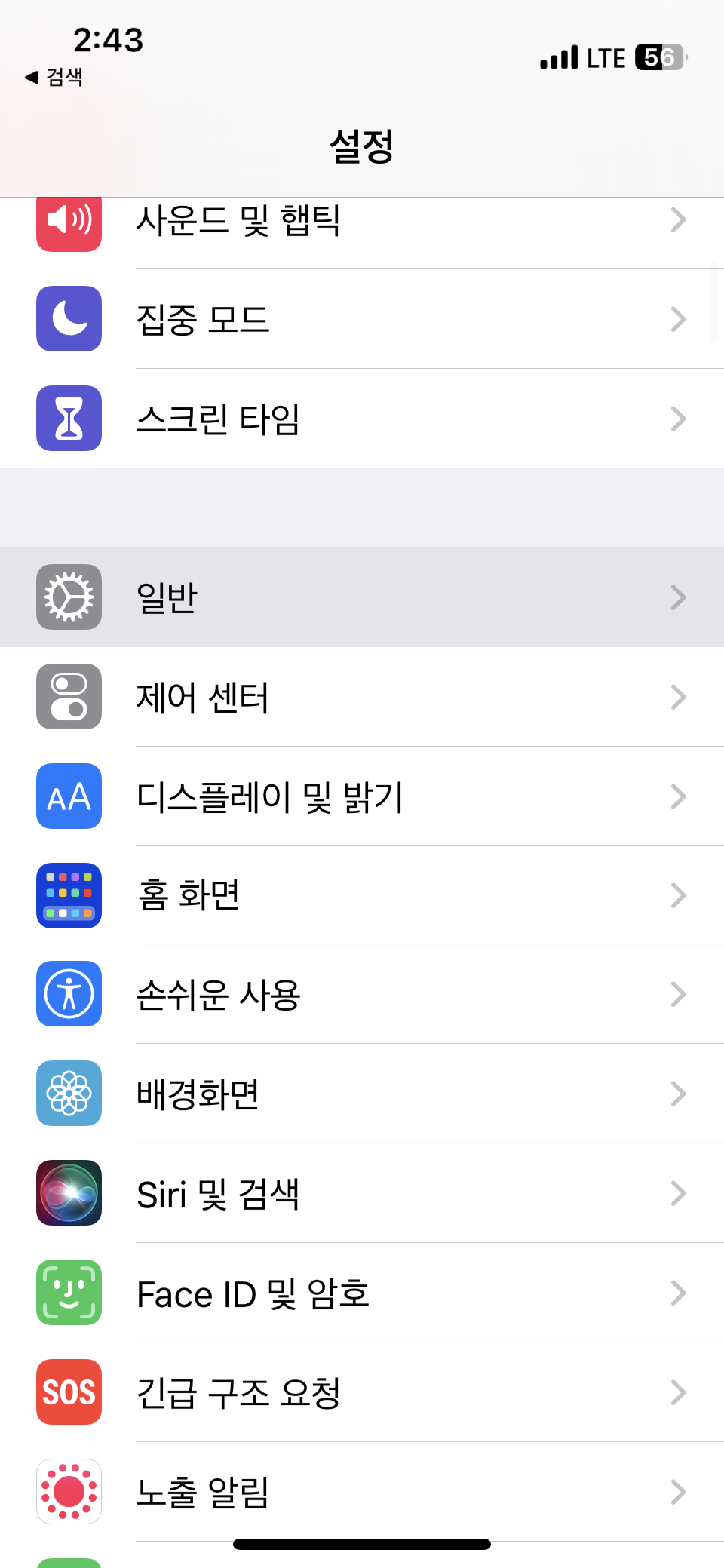Open 손쉬운 사용 settings

click(x=362, y=994)
